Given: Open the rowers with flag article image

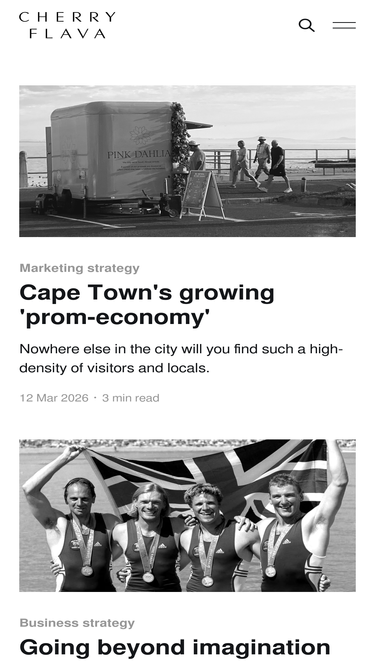Looking at the screenshot, I should pos(188,515).
